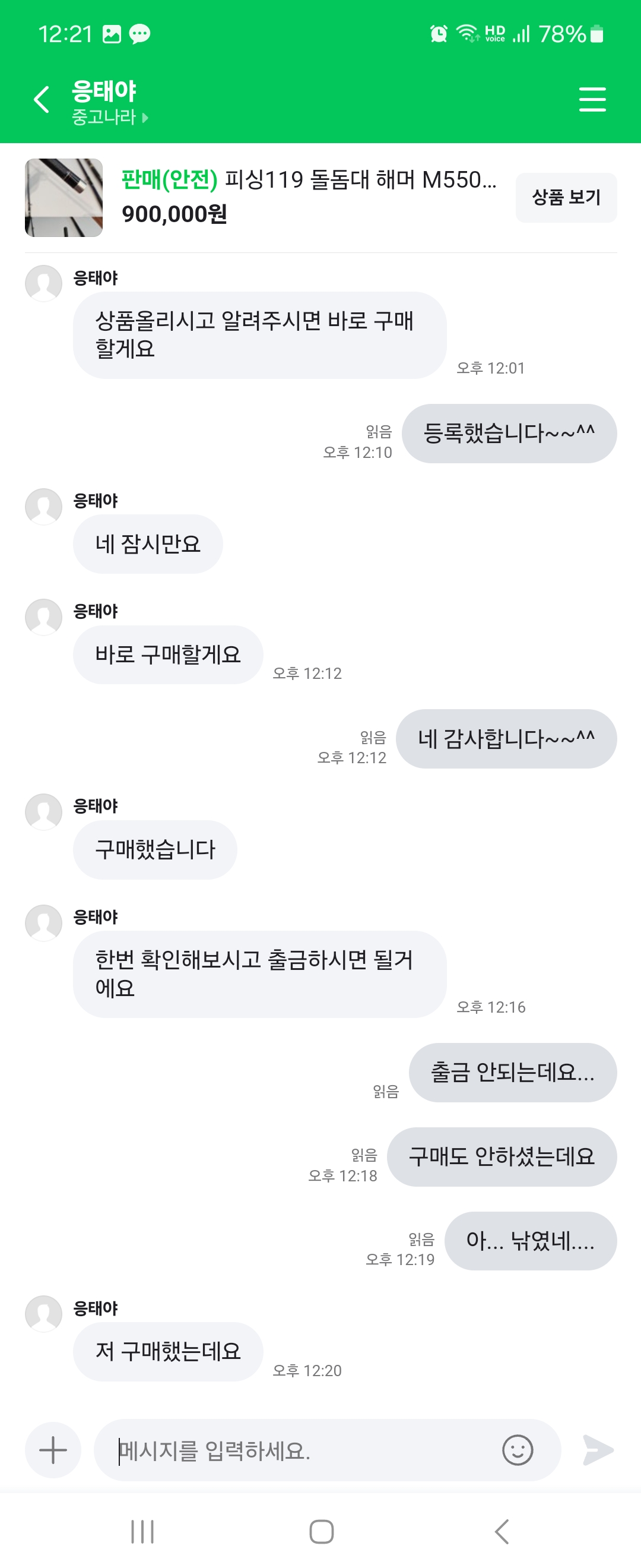The image size is (641, 1568).
Task: Open the 피싱119 product thumbnail
Action: coord(64,197)
